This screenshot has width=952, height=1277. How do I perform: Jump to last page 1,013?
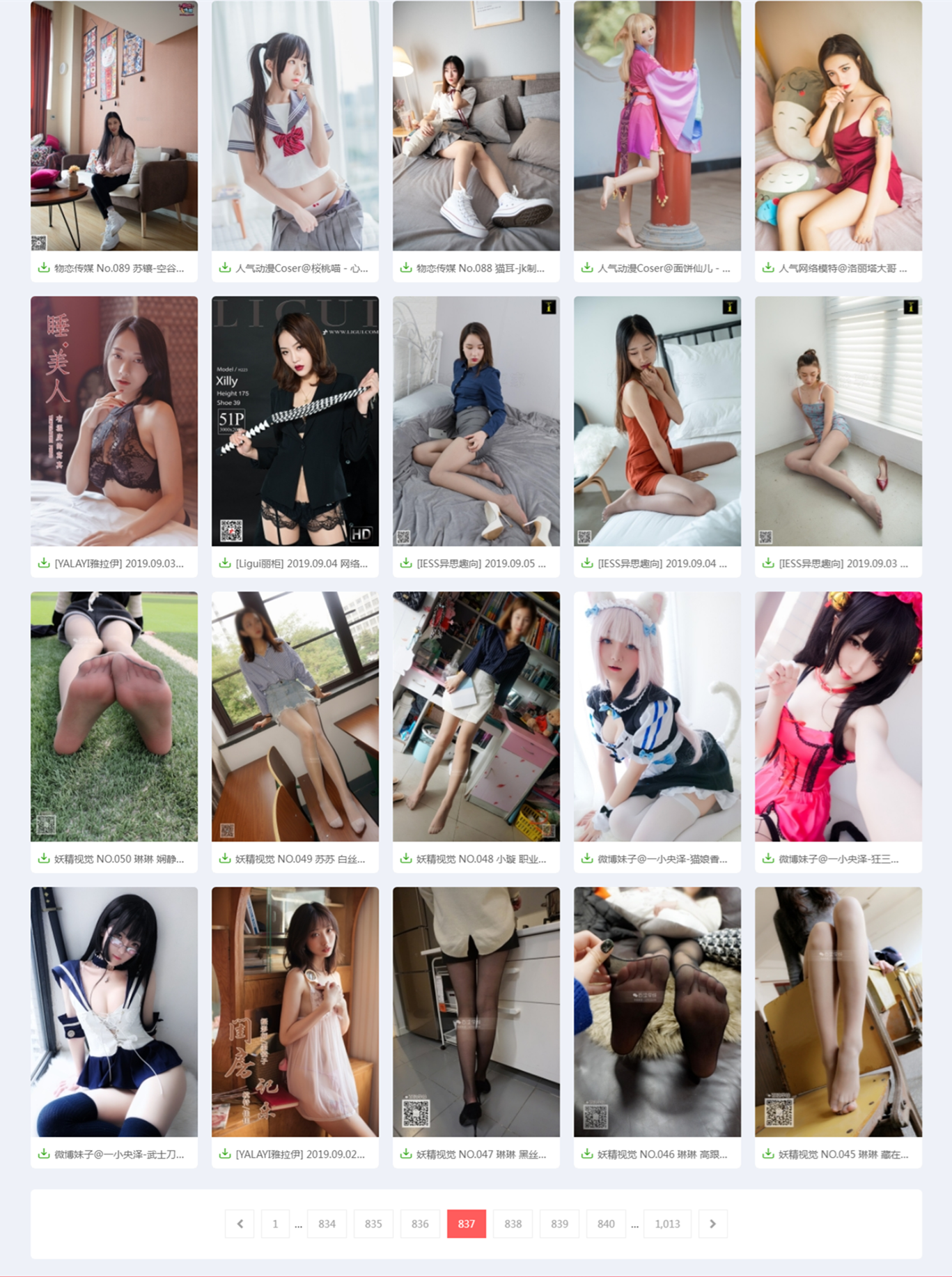[667, 1224]
